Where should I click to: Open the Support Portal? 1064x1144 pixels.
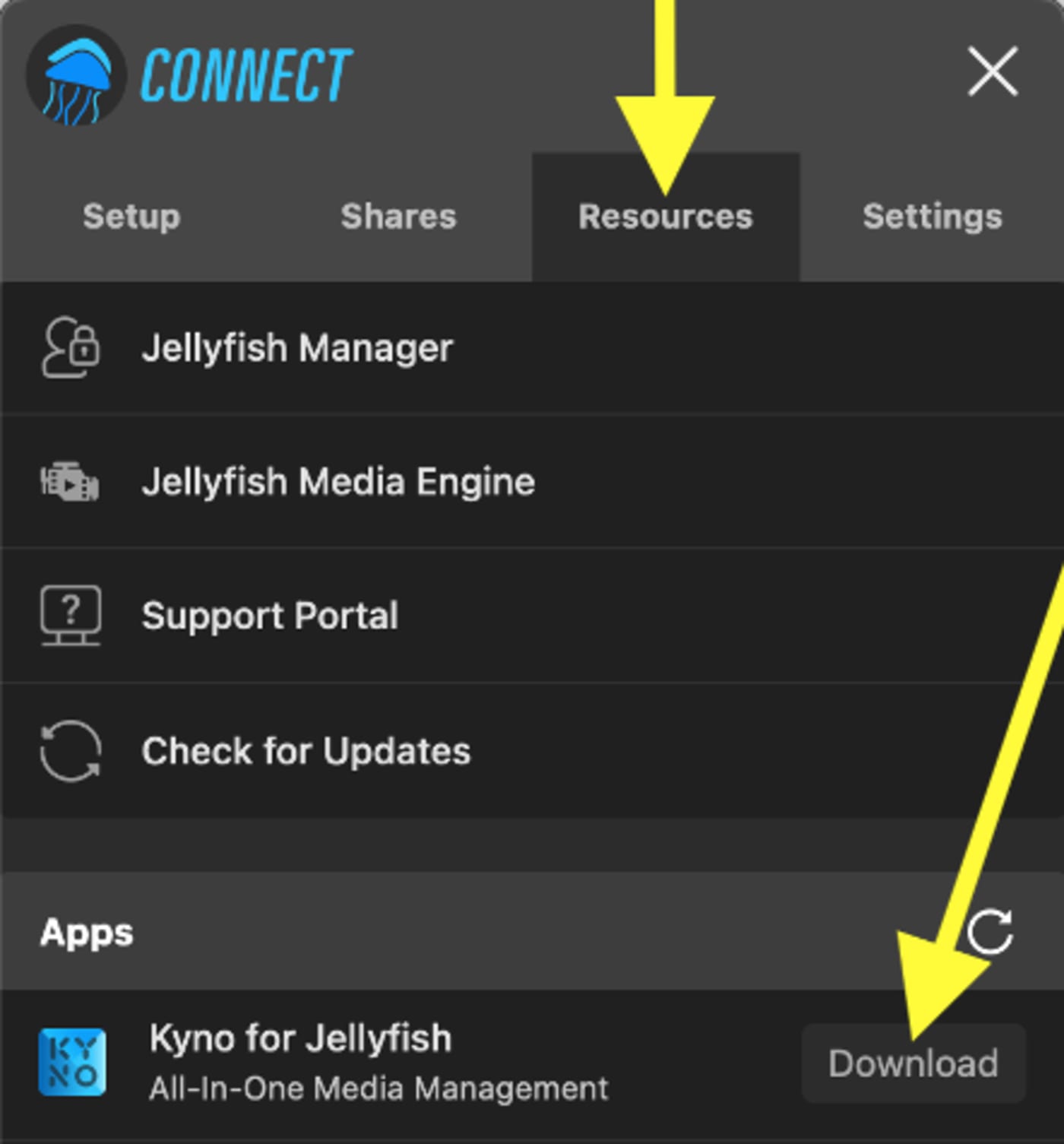pyautogui.click(x=270, y=616)
